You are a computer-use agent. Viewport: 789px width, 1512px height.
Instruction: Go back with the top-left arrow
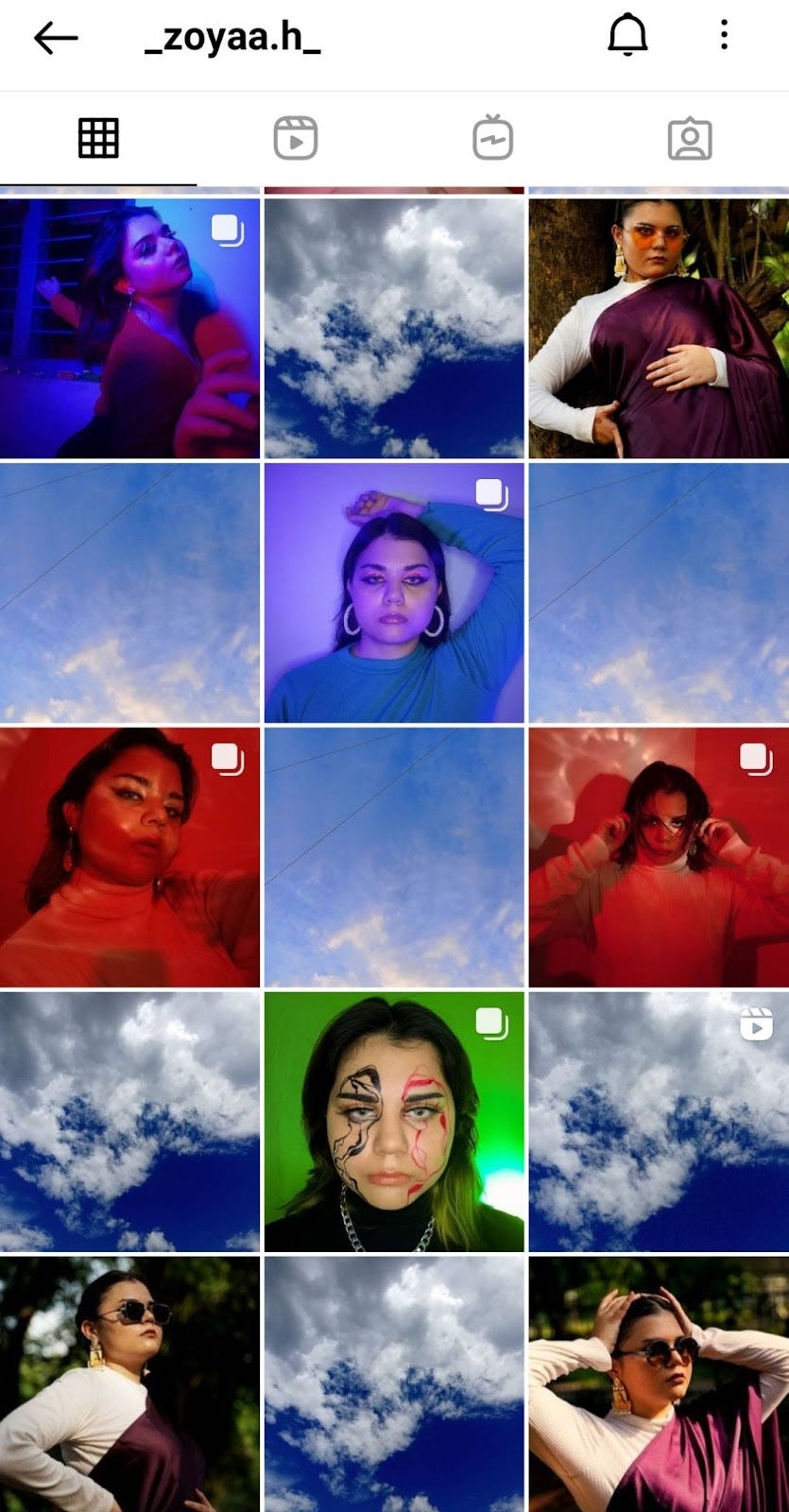[x=55, y=38]
